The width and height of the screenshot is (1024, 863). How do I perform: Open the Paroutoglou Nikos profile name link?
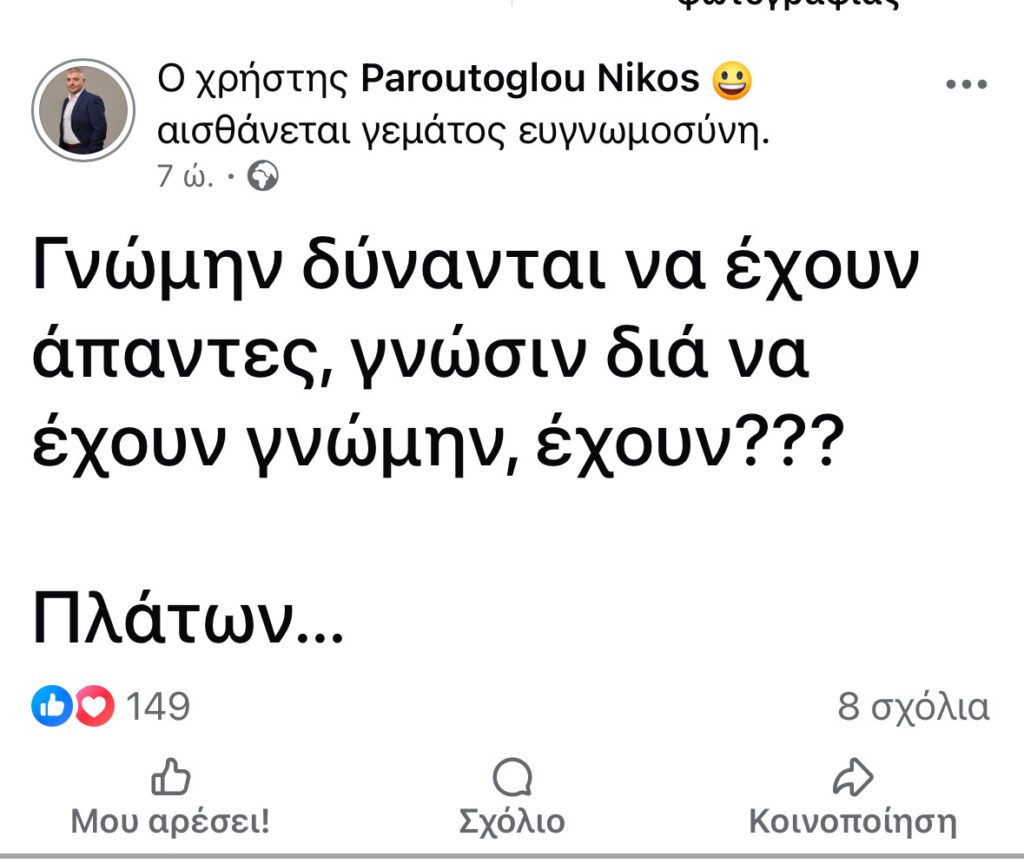coord(529,79)
